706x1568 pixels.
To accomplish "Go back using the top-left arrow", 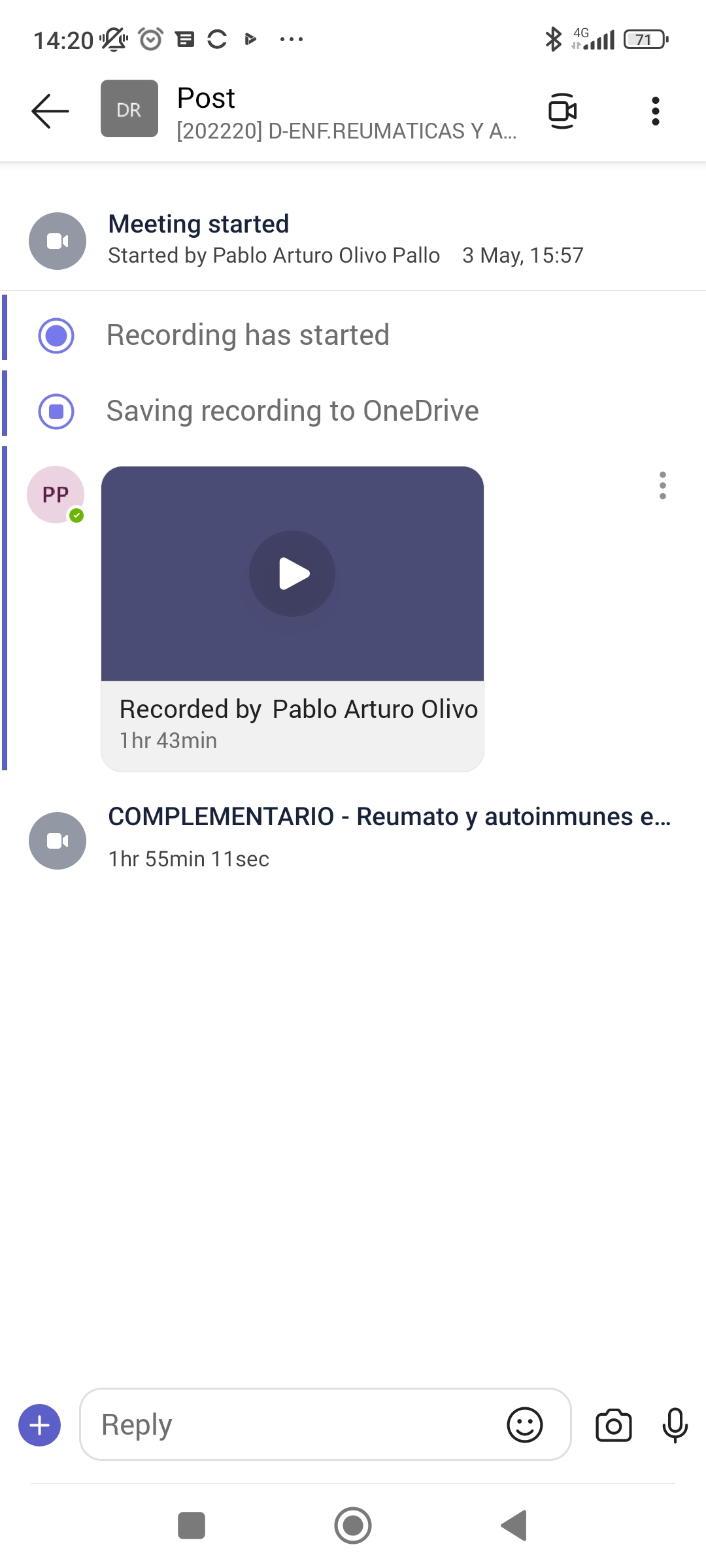I will (x=50, y=111).
